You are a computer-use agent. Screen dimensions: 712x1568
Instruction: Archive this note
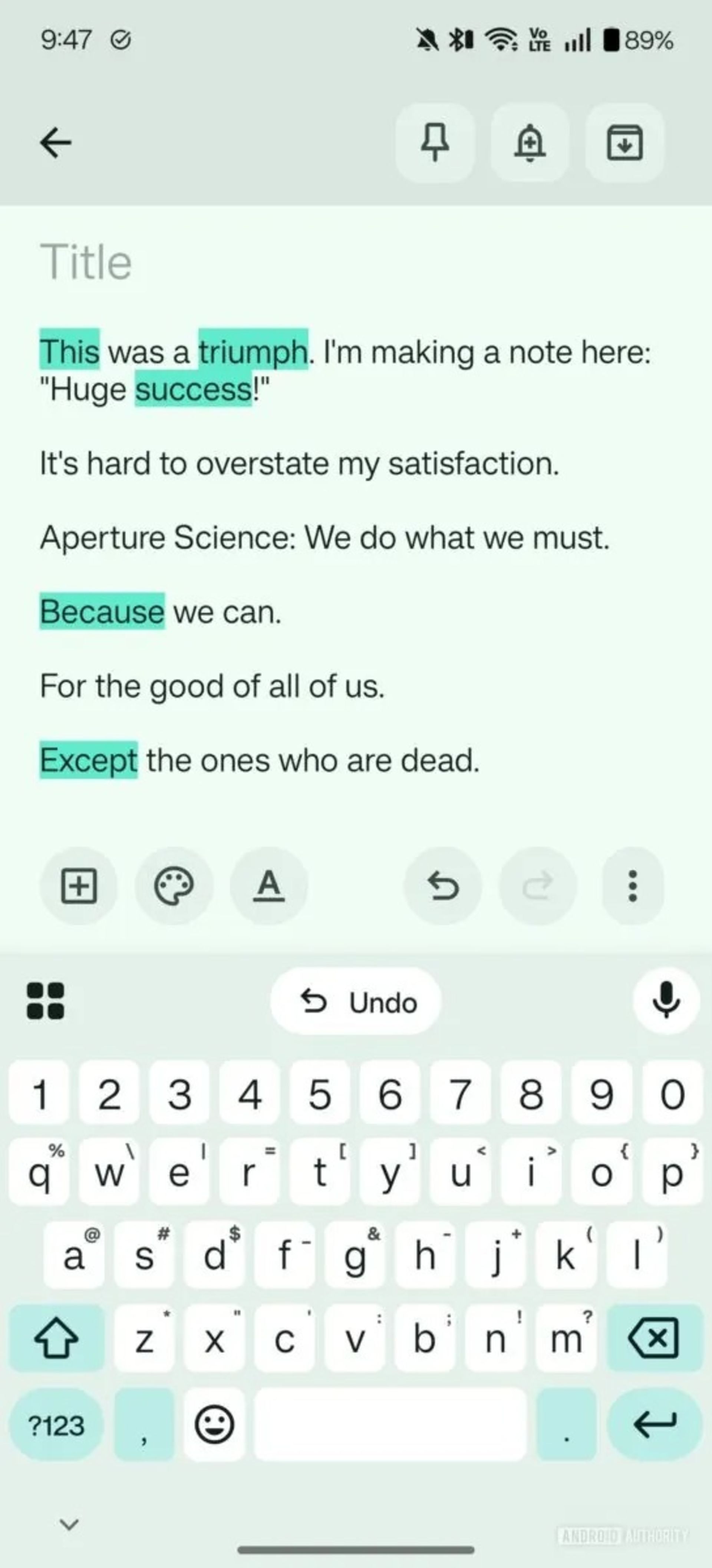coord(624,143)
